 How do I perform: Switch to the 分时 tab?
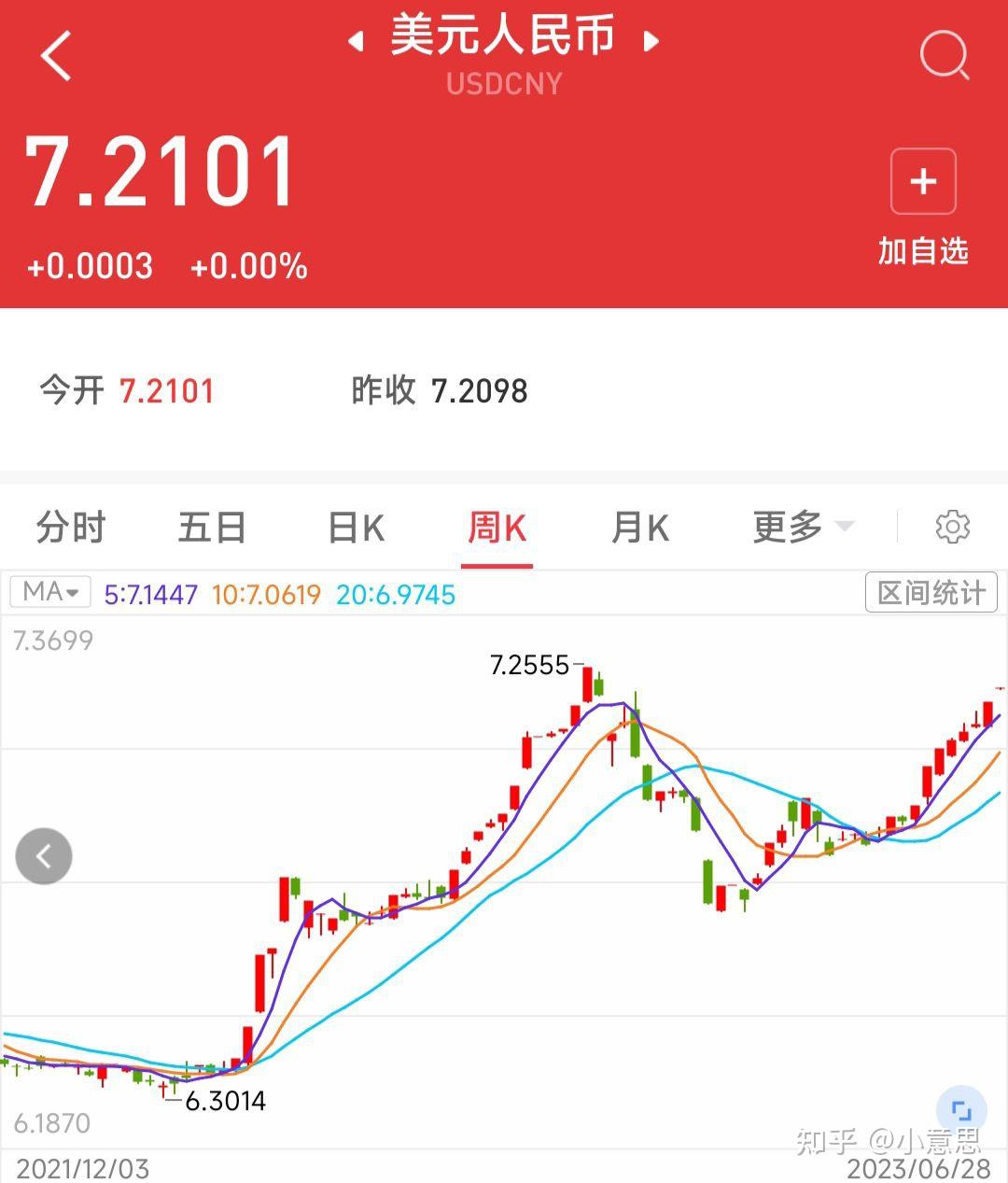click(70, 527)
